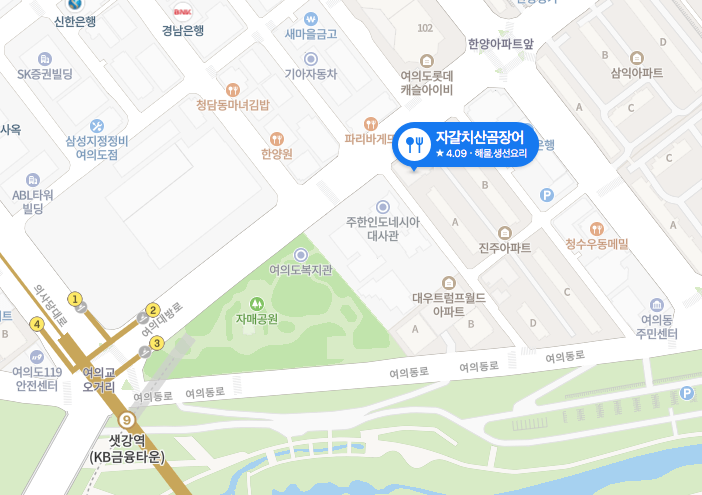This screenshot has width=702, height=495.
Task: Tap the 삼성지정정비 여의도점 repair shop pin
Action: [x=97, y=125]
